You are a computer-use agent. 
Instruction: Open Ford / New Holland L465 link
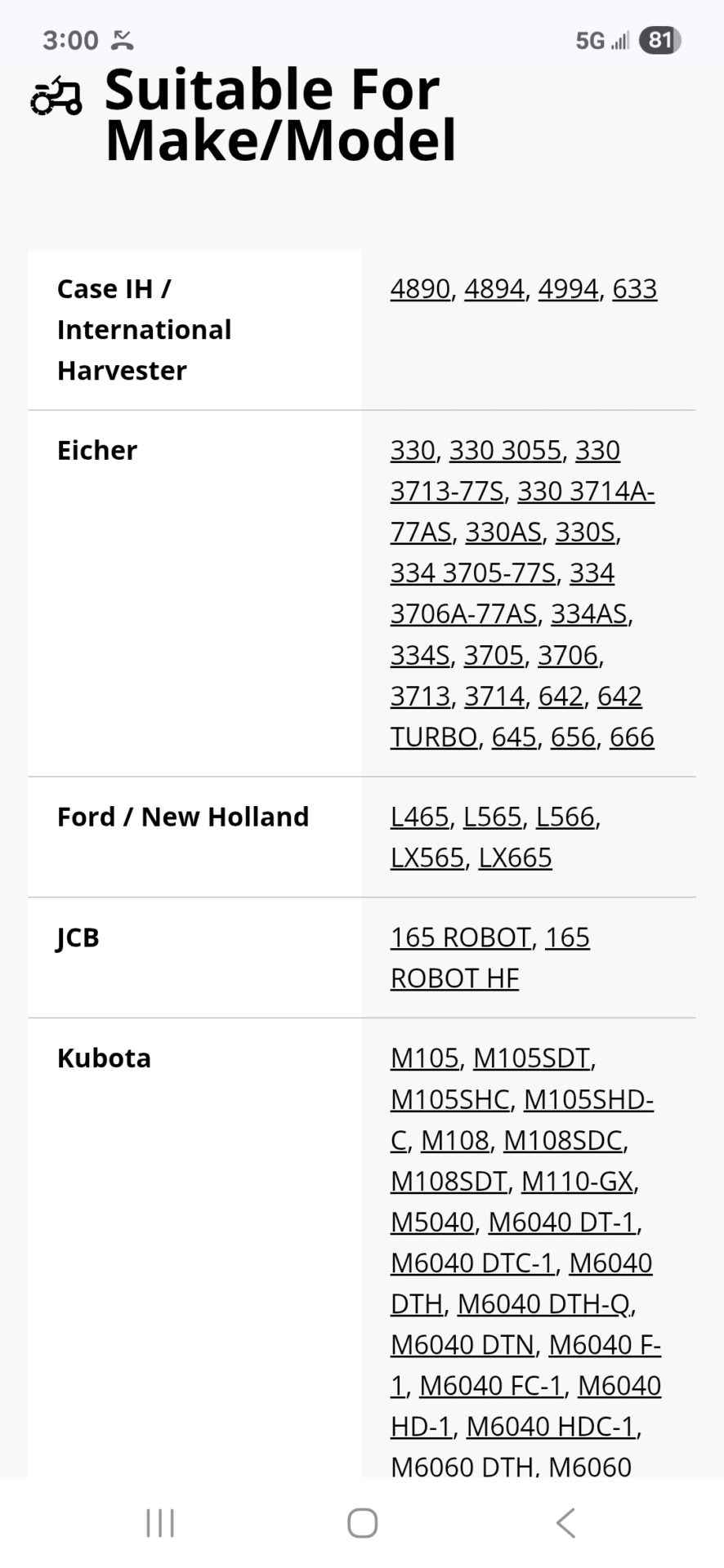coord(420,817)
